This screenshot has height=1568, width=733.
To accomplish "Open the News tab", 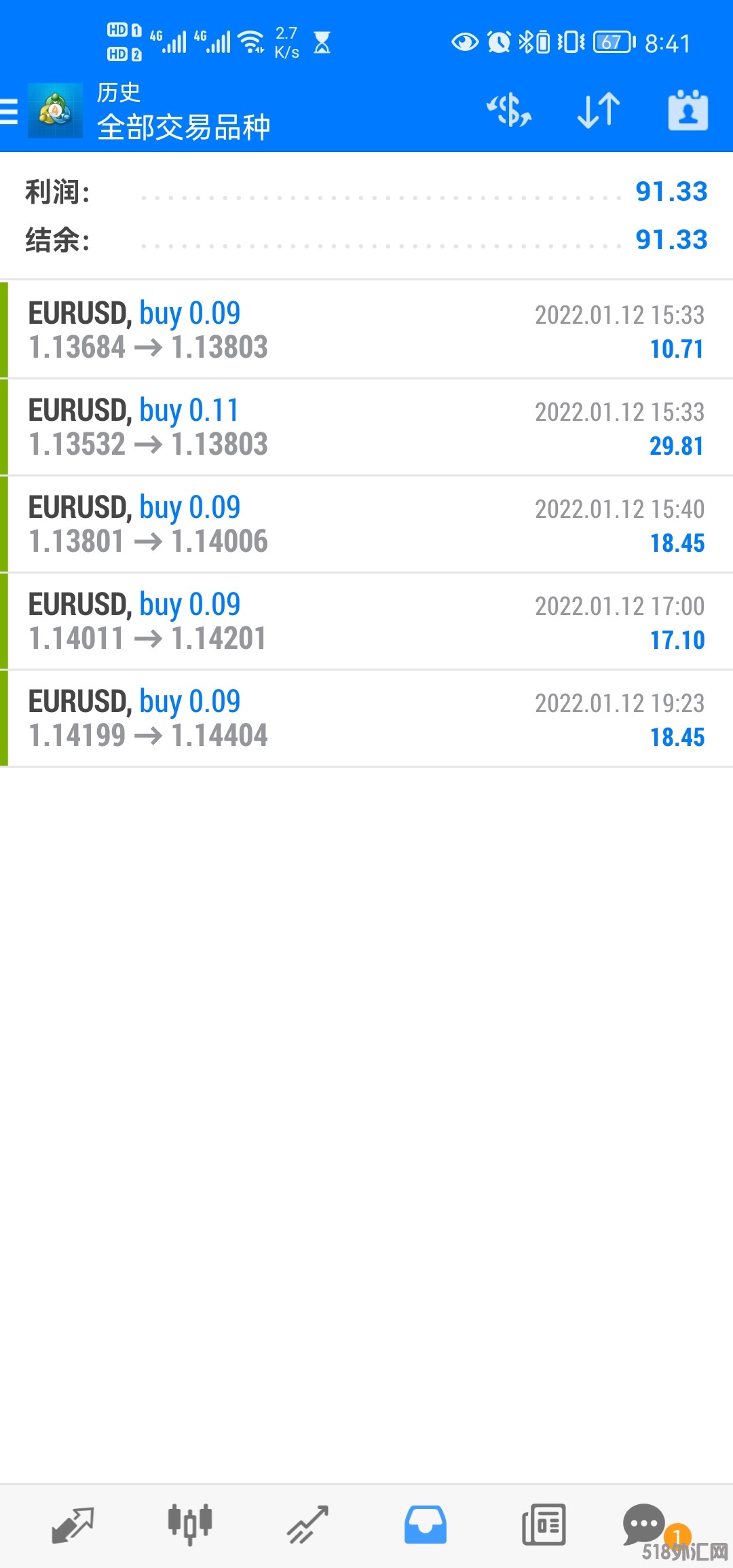I will (x=543, y=1525).
